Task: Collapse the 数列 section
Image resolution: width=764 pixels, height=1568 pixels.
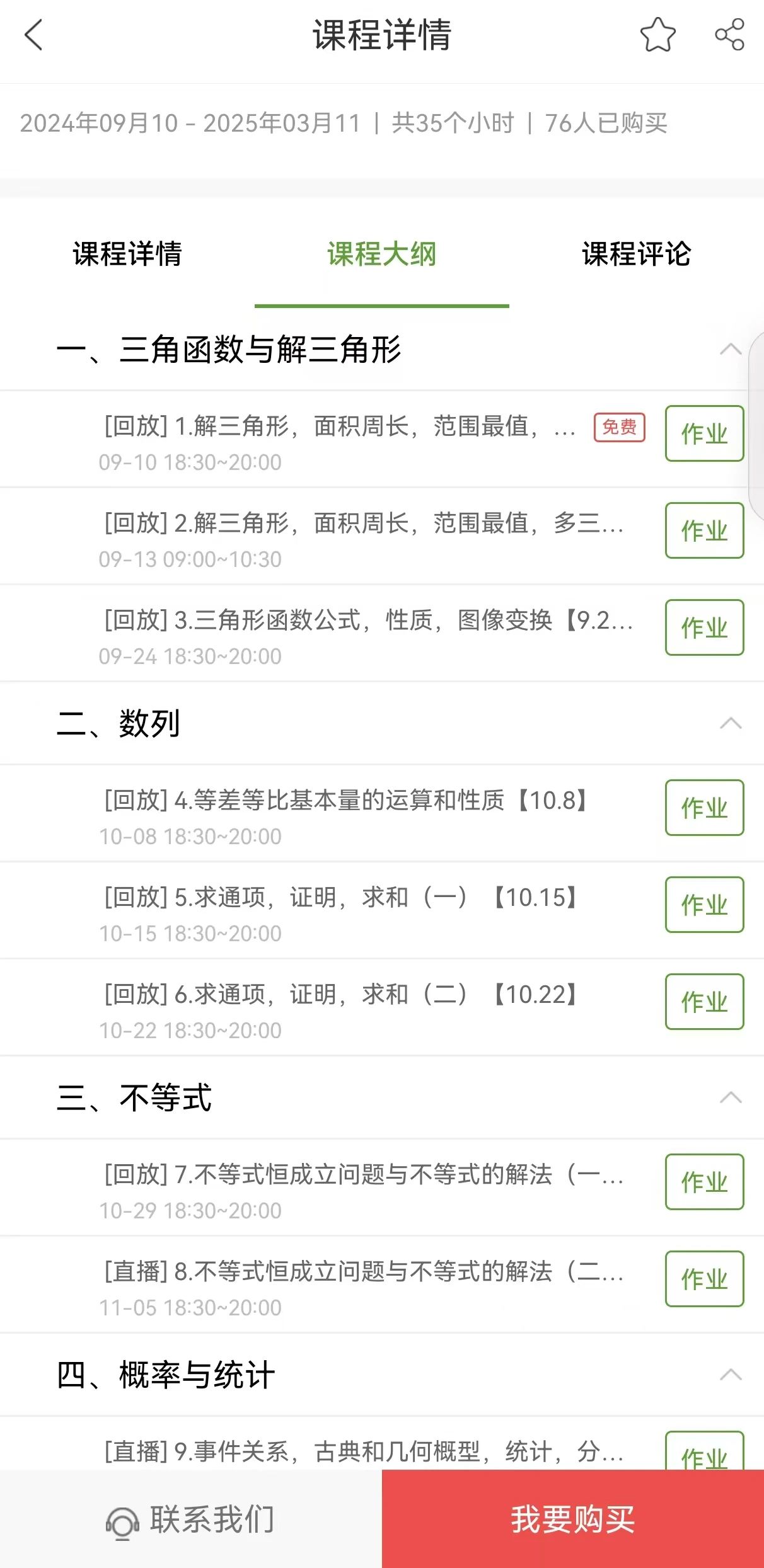Action: point(731,723)
